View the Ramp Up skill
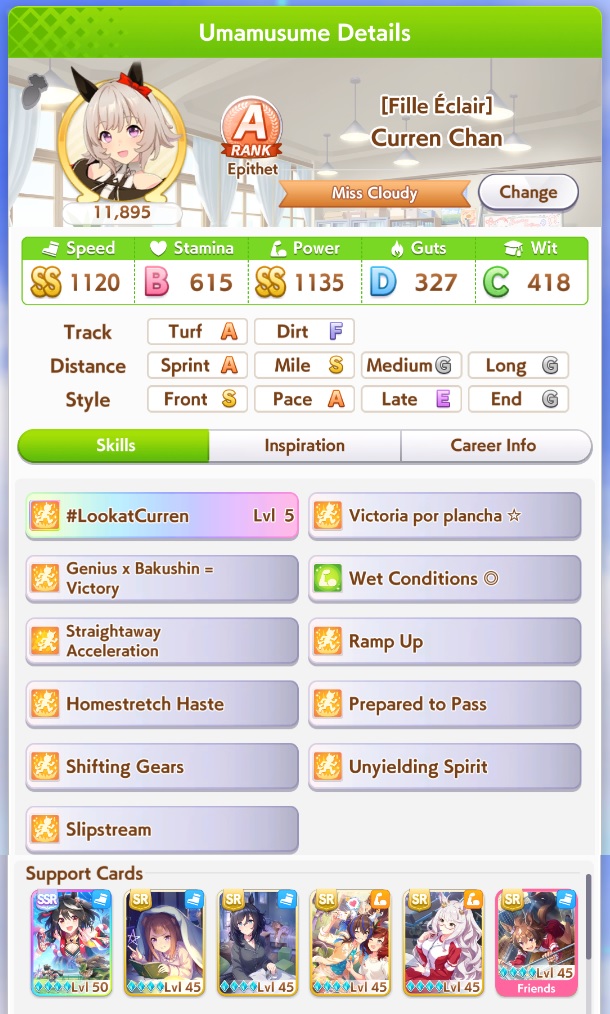The height and width of the screenshot is (1014, 610). 445,641
